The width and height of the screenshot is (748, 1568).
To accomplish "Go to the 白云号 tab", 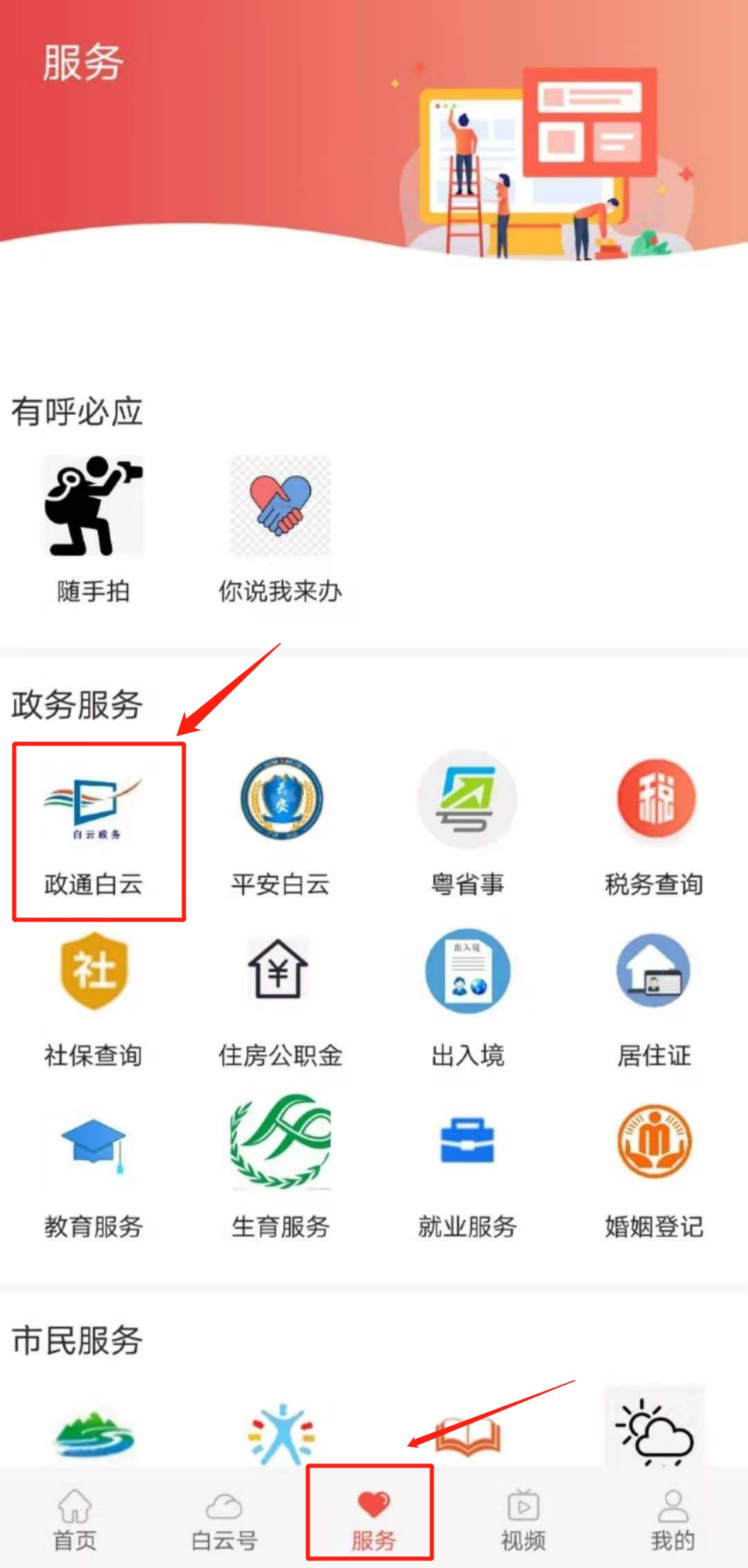I will 224,1520.
